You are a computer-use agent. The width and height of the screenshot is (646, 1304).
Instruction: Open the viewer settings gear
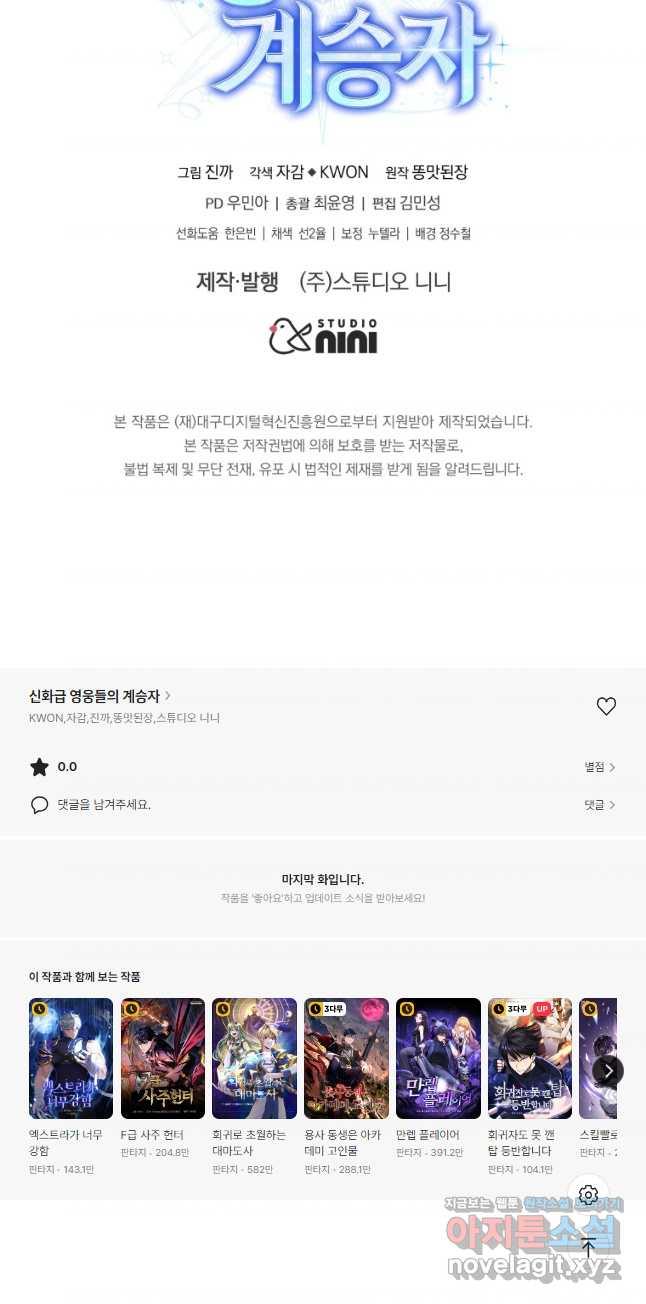[588, 1195]
